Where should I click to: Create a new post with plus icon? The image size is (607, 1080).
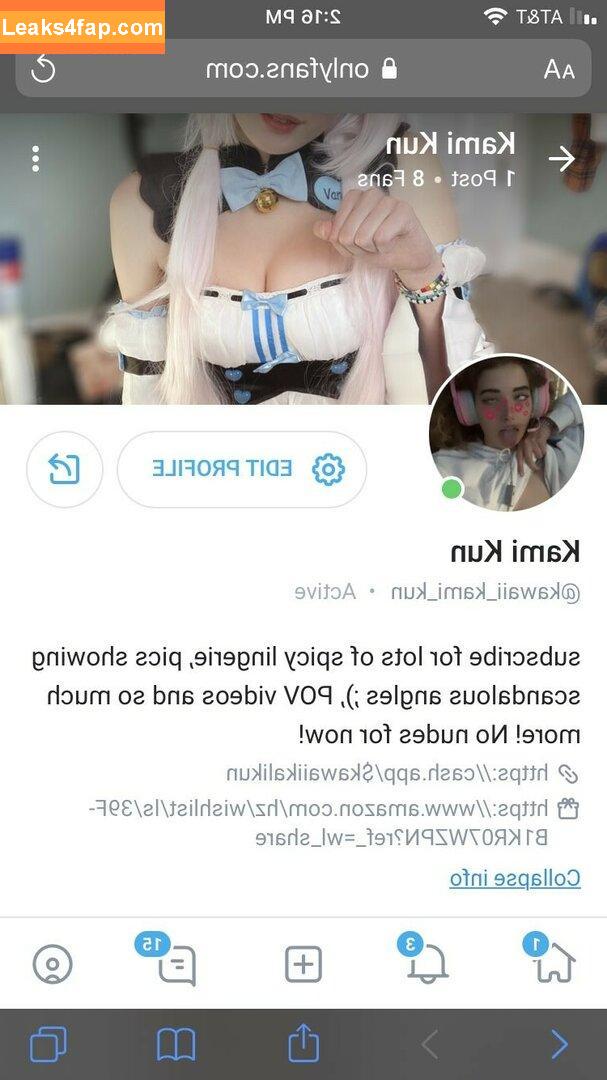click(303, 965)
